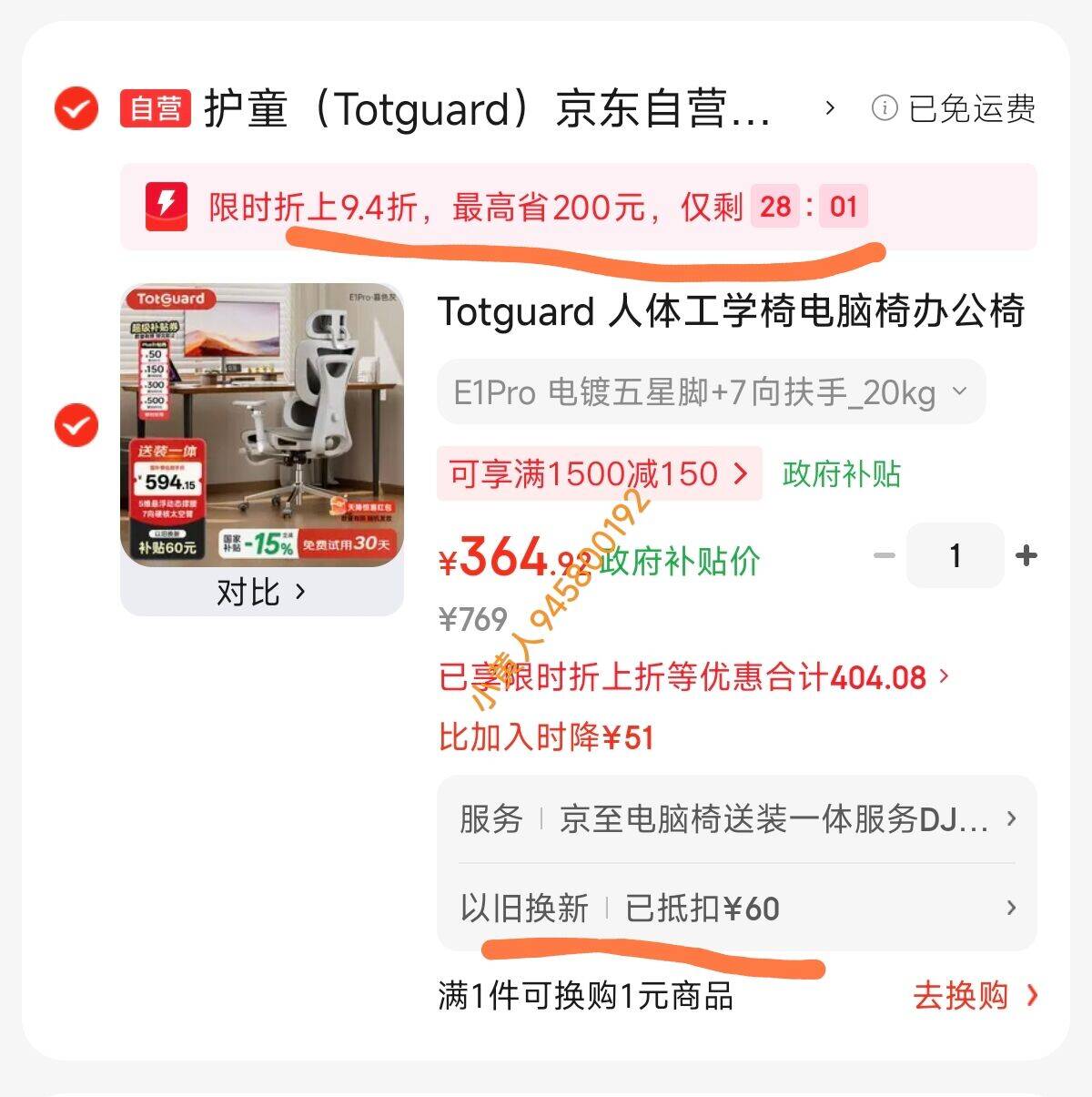The width and height of the screenshot is (1092, 1097).
Task: Edit the quantity field showing 1
Action: (x=955, y=555)
